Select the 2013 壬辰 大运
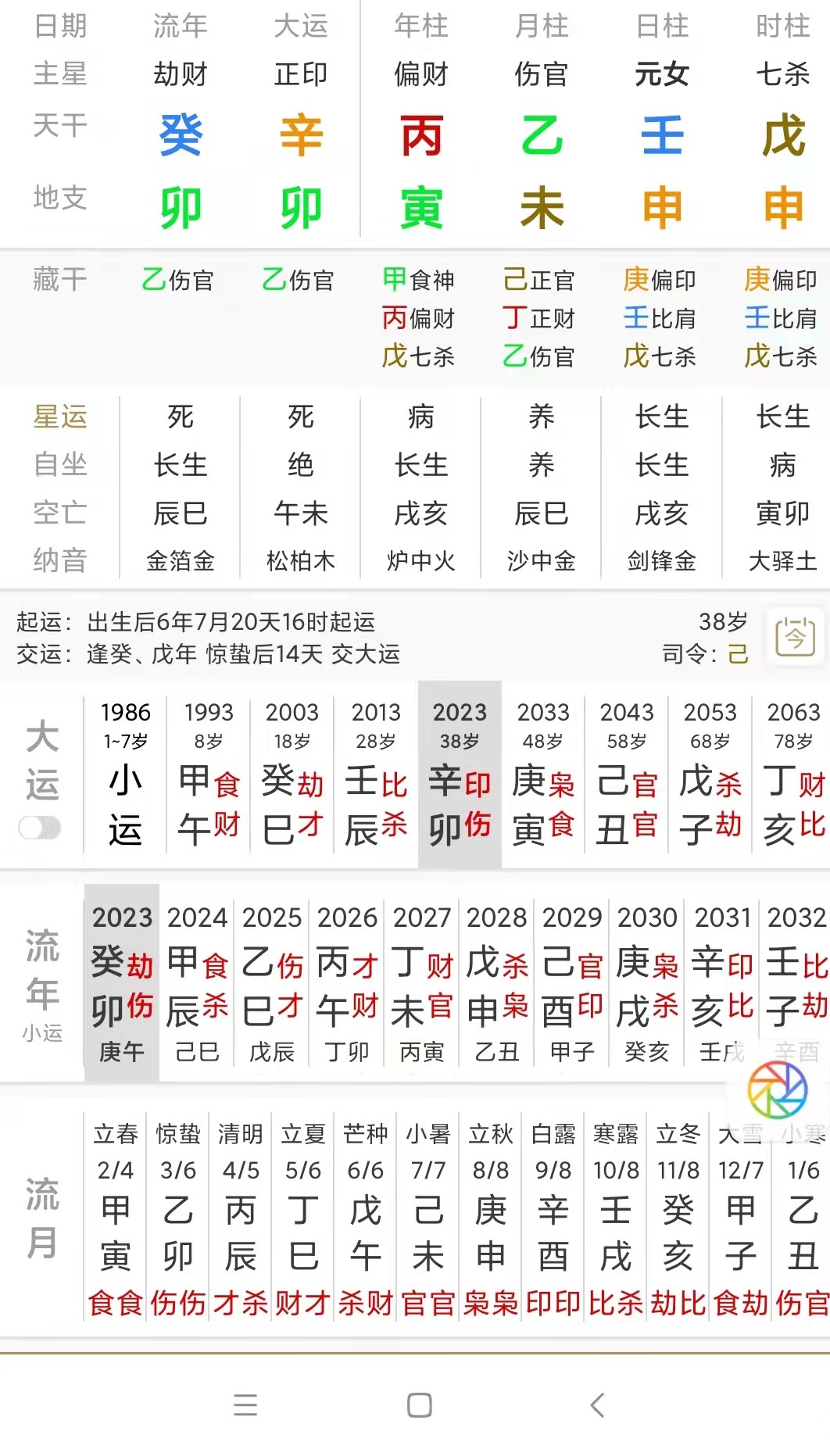Image resolution: width=830 pixels, height=1456 pixels. (376, 774)
